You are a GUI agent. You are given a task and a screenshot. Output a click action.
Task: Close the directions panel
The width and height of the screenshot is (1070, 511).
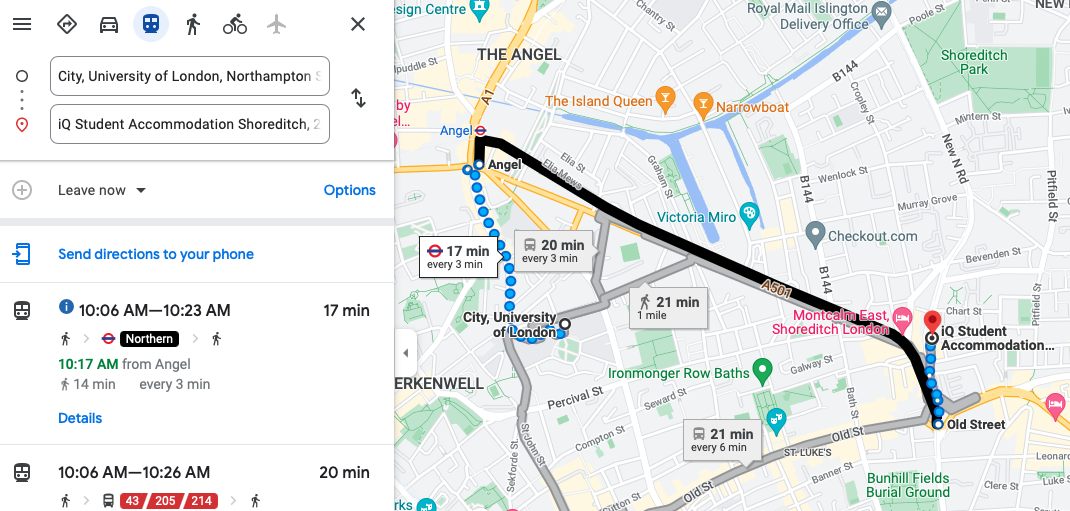(357, 24)
